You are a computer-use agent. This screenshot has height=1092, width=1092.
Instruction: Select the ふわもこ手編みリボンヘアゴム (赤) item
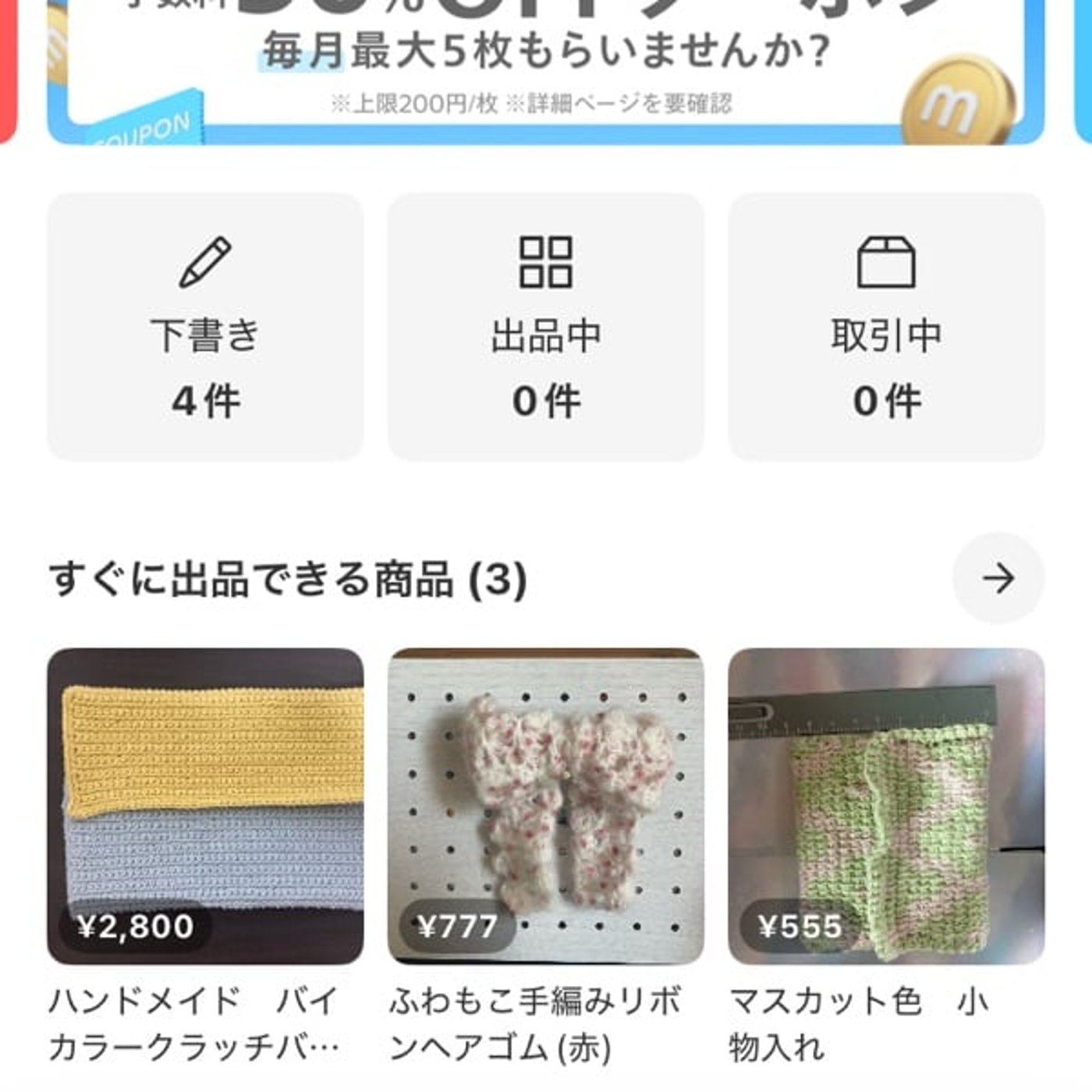[545, 807]
